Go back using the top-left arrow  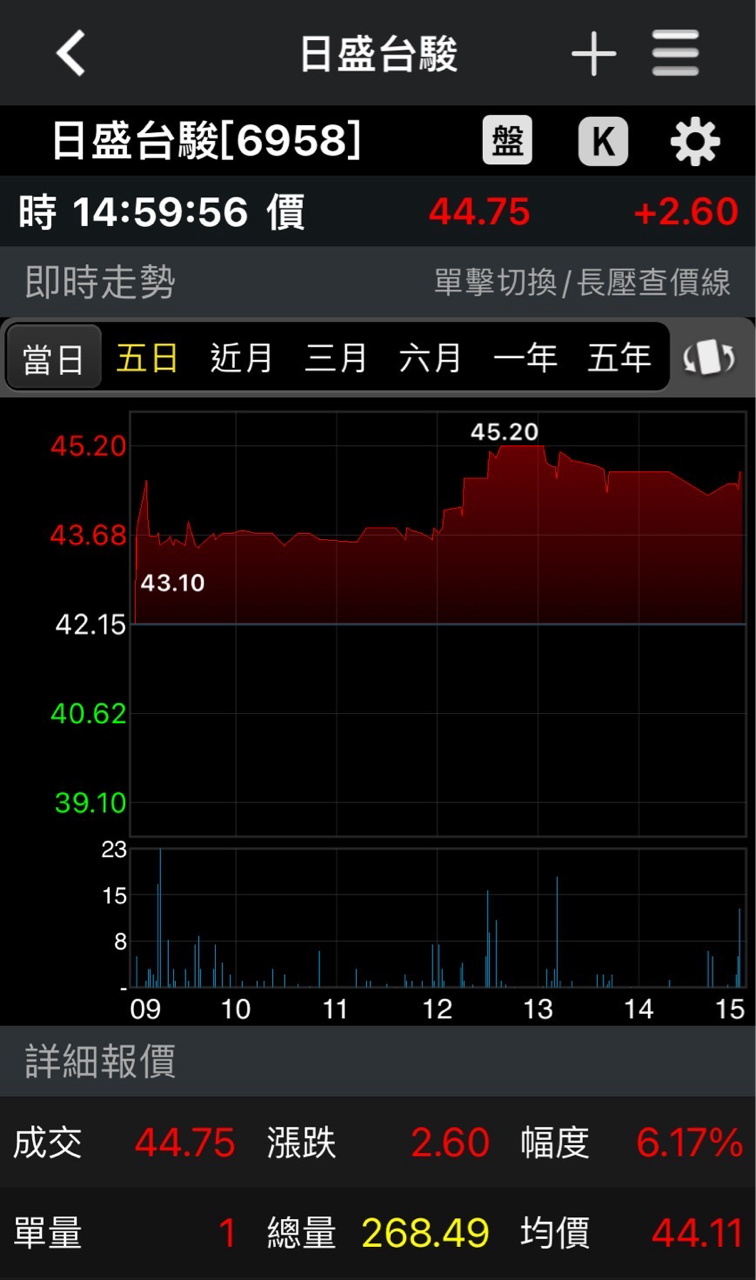(71, 53)
